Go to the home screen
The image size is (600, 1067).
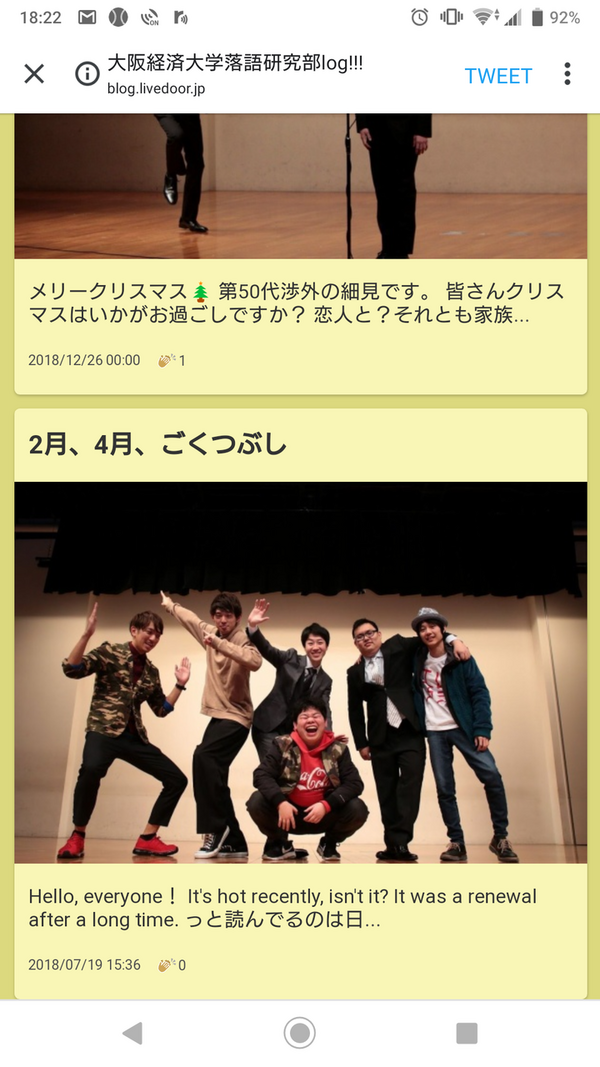point(299,1033)
